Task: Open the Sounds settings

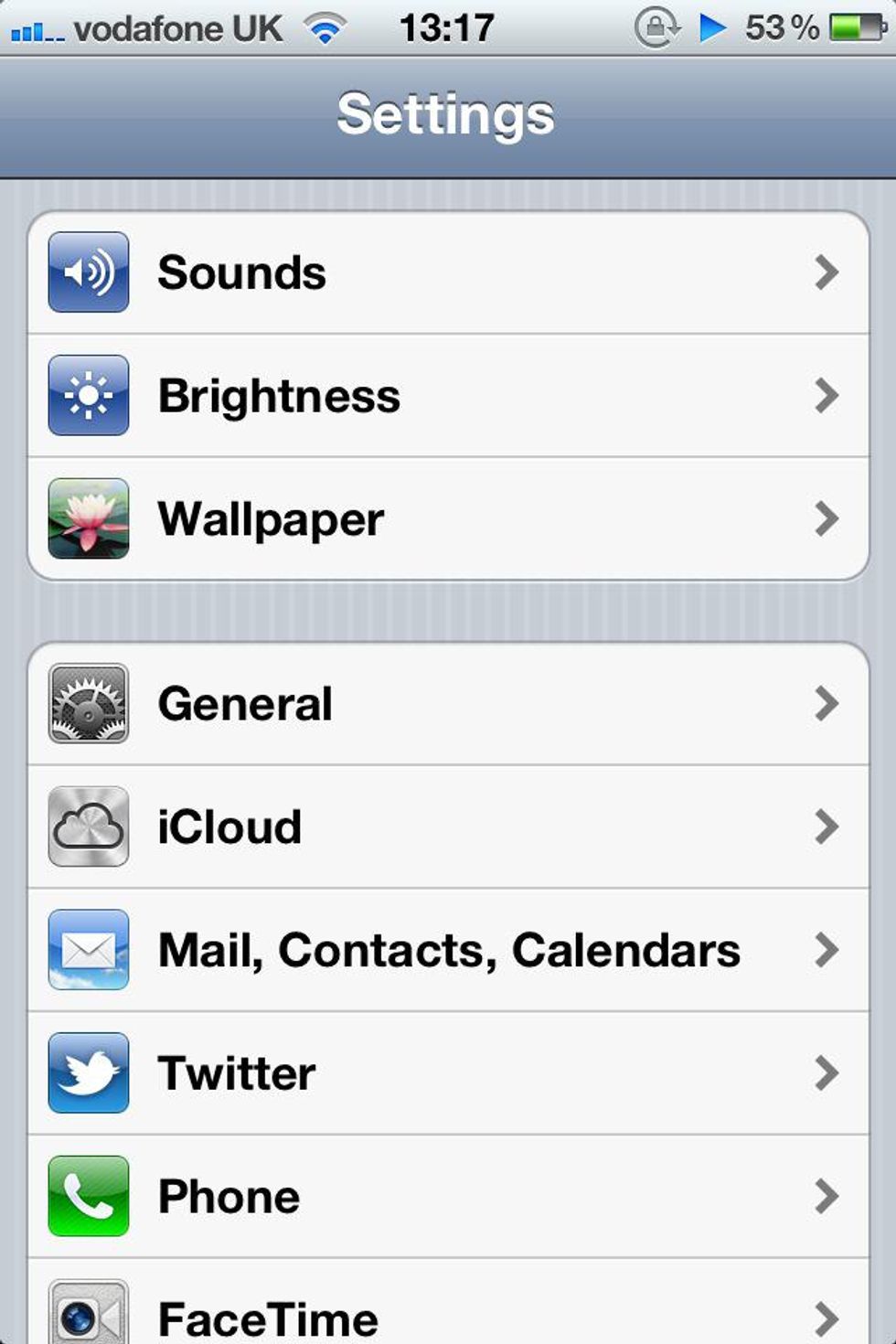Action: point(448,272)
